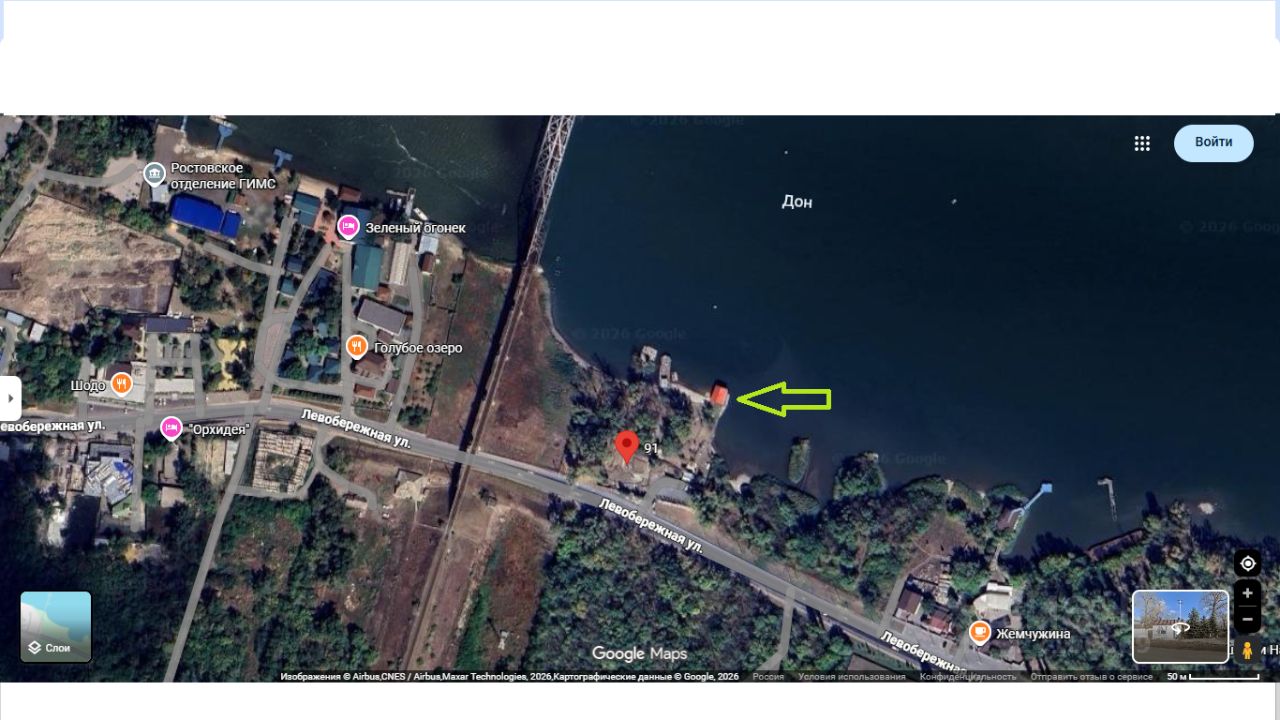Open the Google apps grid menu
The height and width of the screenshot is (720, 1280).
[x=1142, y=143]
